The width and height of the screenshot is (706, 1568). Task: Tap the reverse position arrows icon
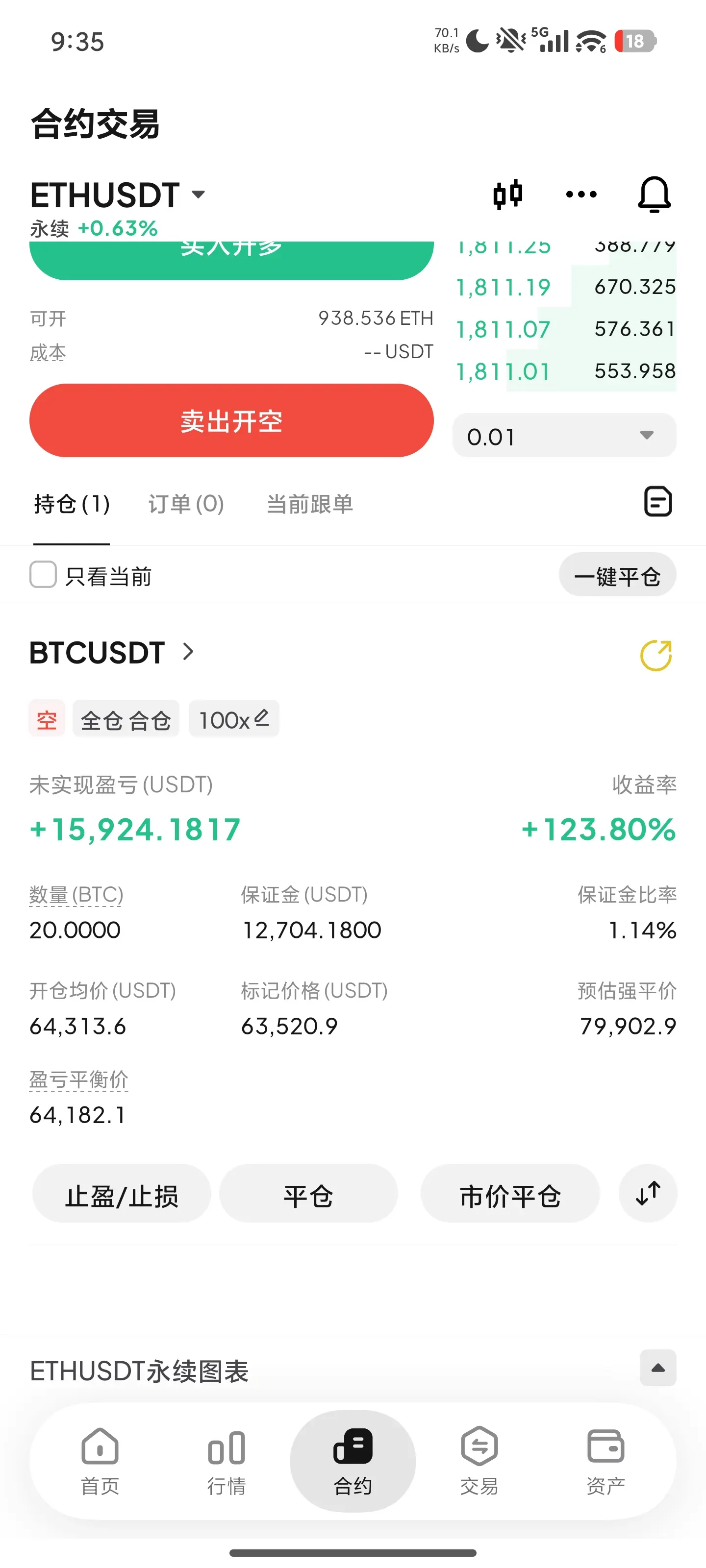tap(648, 1194)
